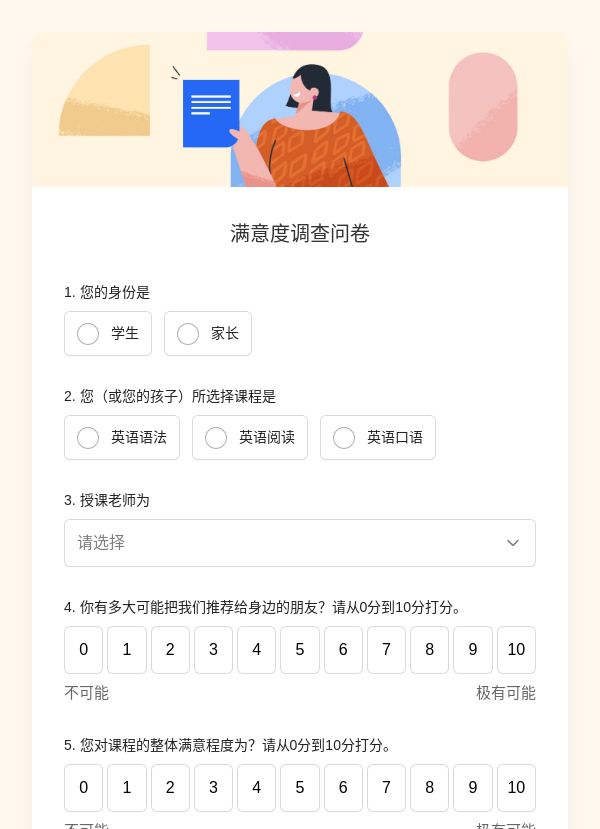600x829 pixels.
Task: Tap 5 on the recommendation question
Action: pos(300,650)
